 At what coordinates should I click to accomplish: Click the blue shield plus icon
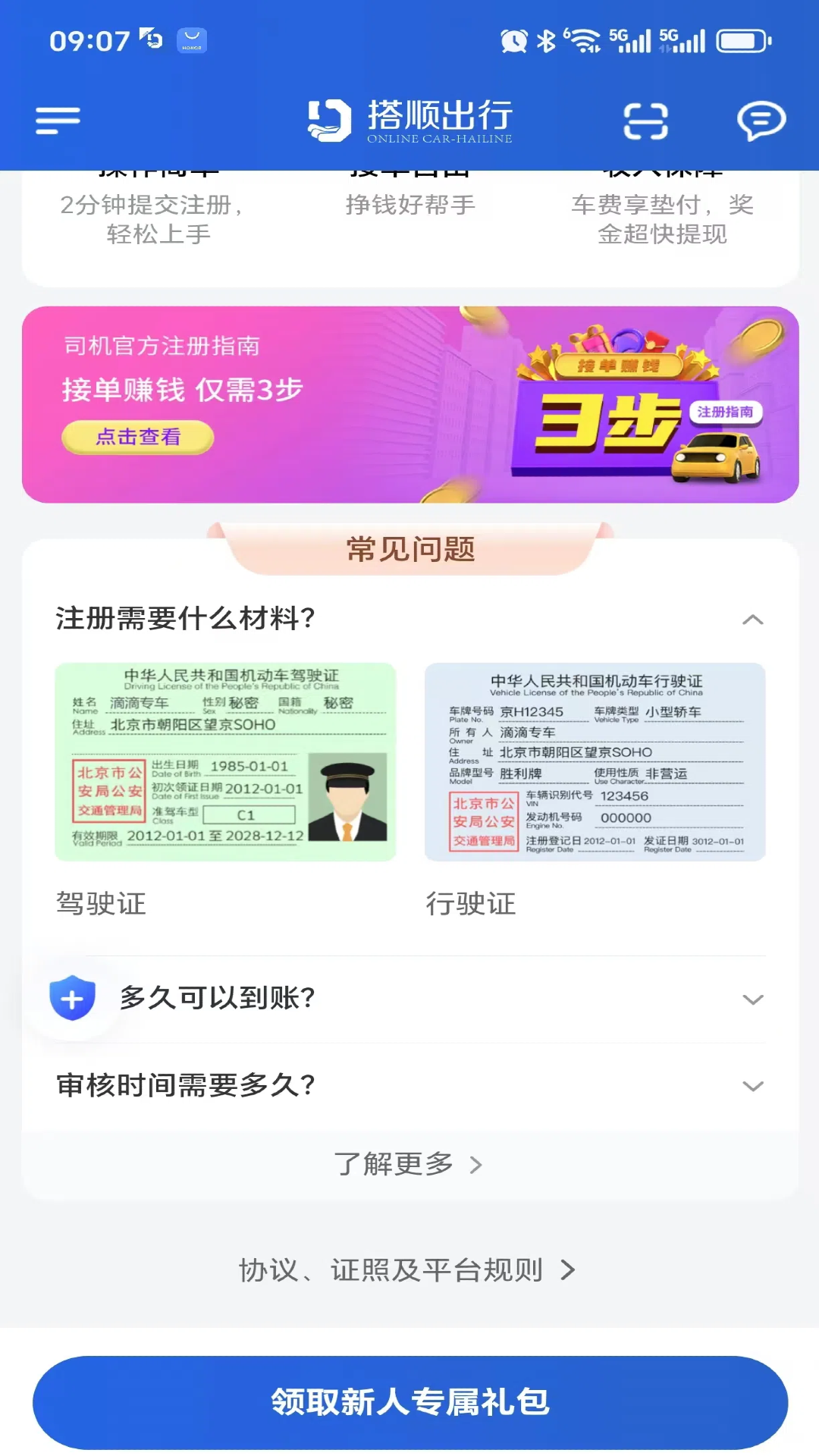(x=72, y=999)
